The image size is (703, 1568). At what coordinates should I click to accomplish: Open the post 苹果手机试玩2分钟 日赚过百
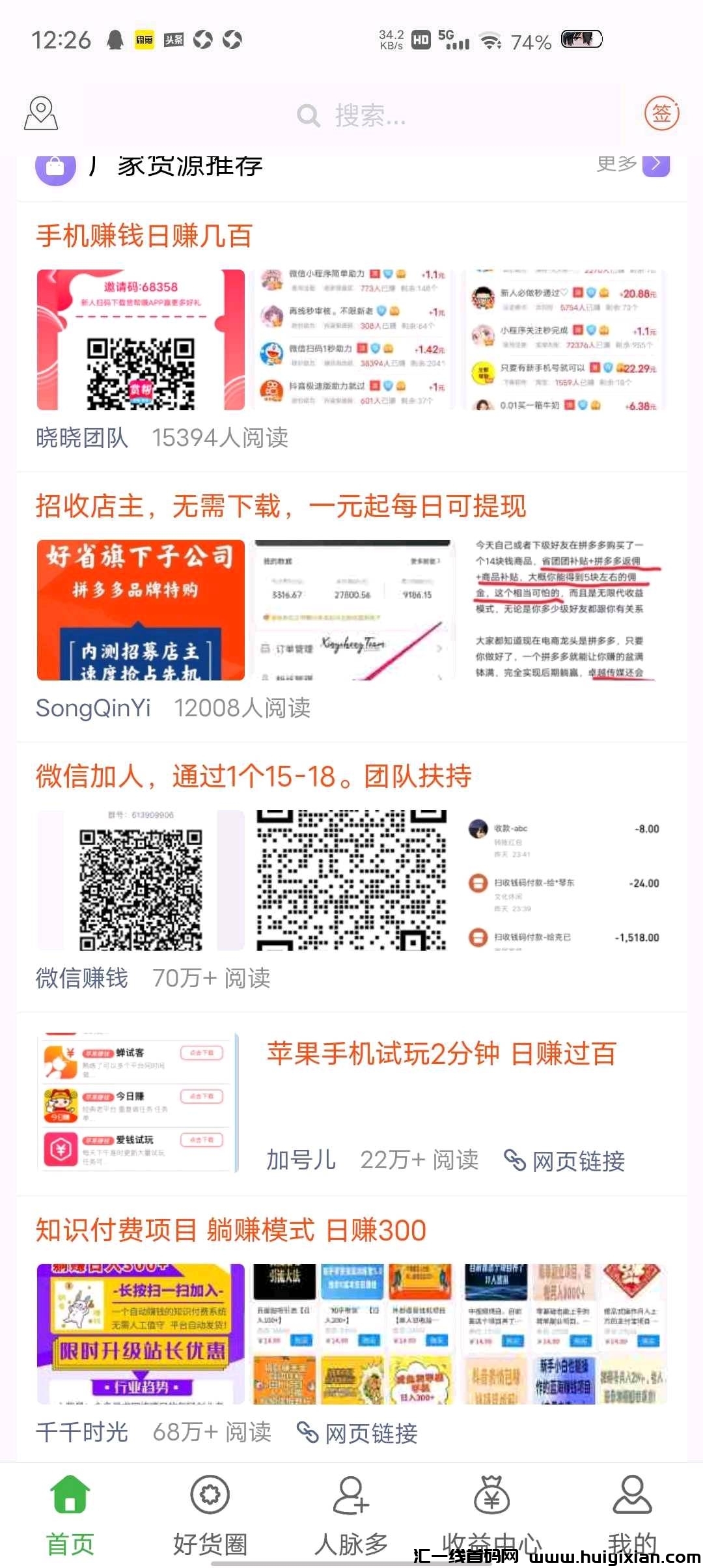coord(441,1053)
